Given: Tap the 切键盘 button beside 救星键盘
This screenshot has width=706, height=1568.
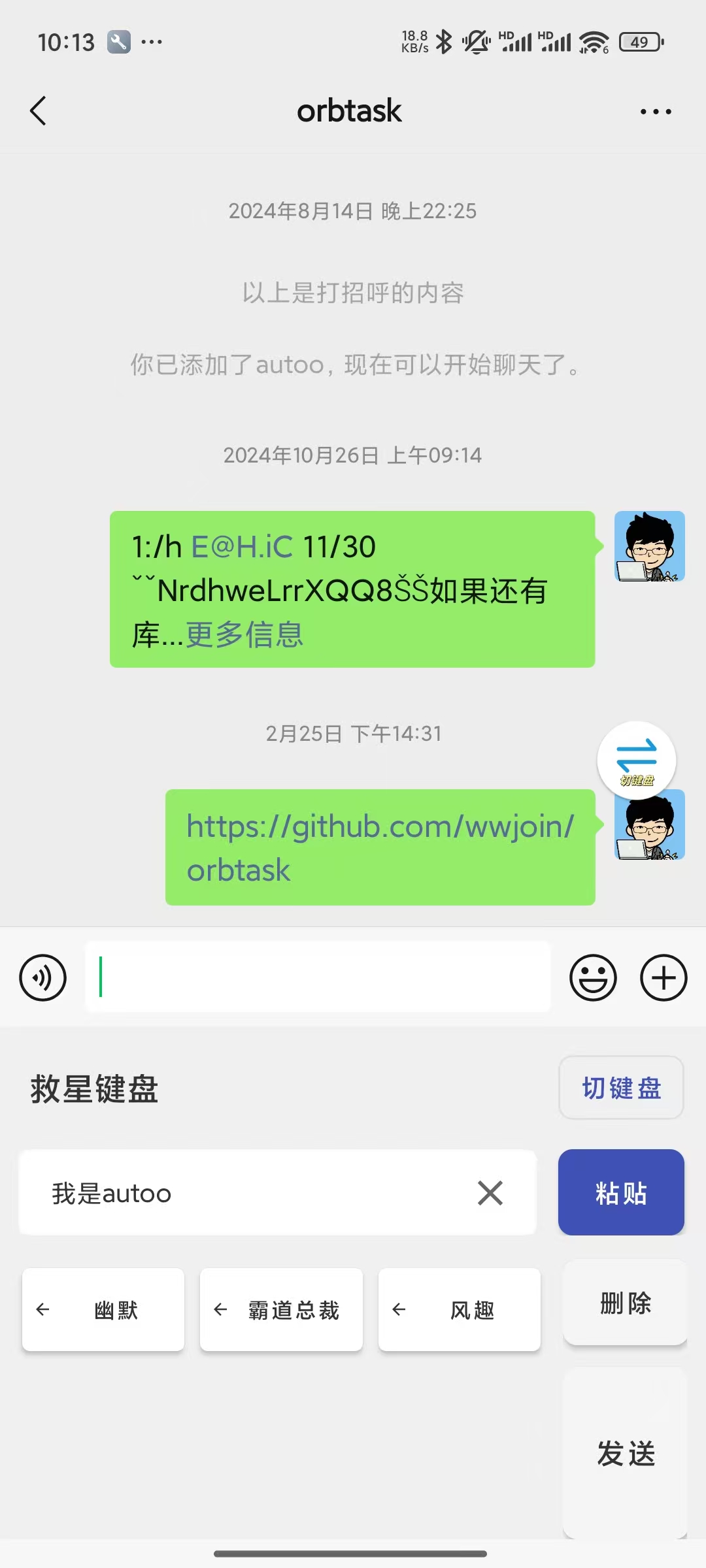Looking at the screenshot, I should (621, 1088).
